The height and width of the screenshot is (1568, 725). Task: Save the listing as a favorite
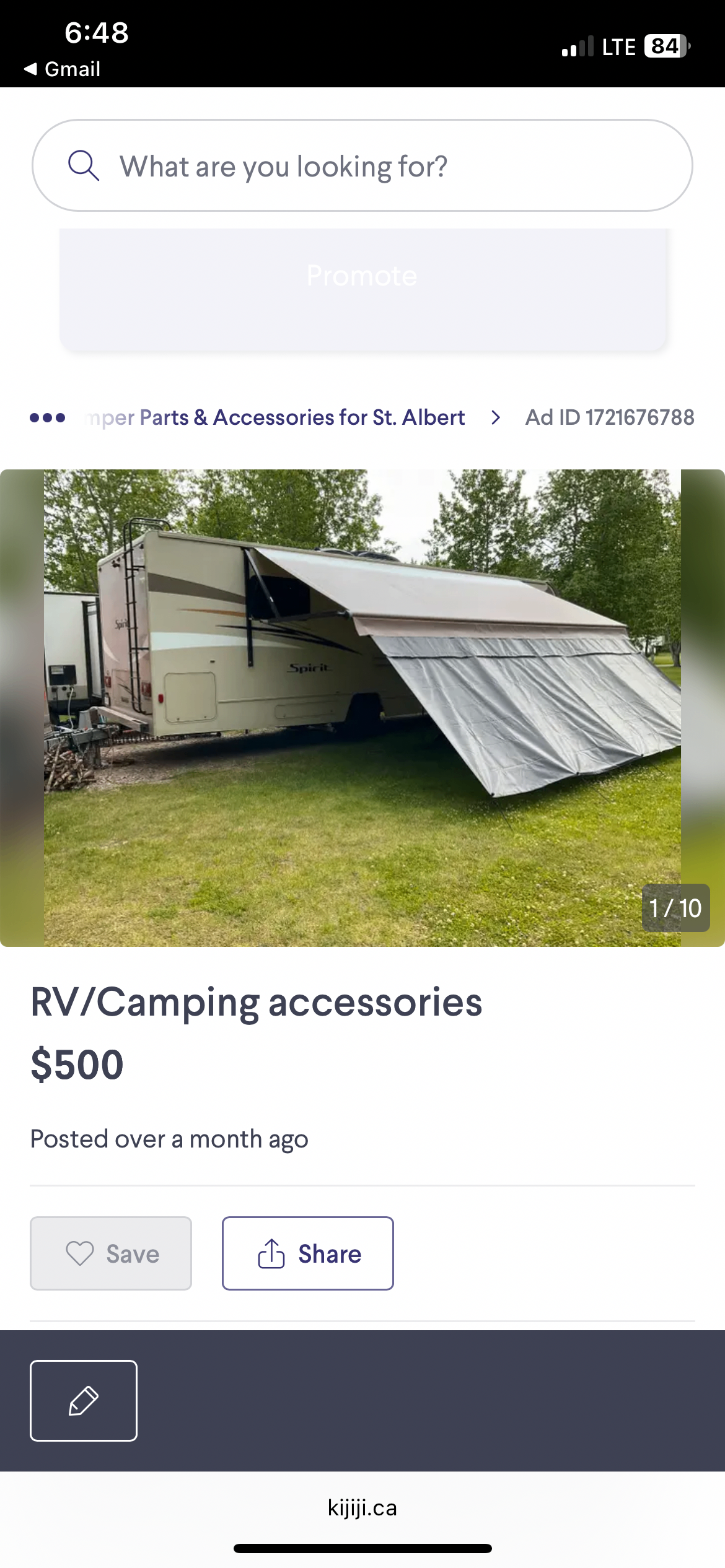pos(110,1253)
